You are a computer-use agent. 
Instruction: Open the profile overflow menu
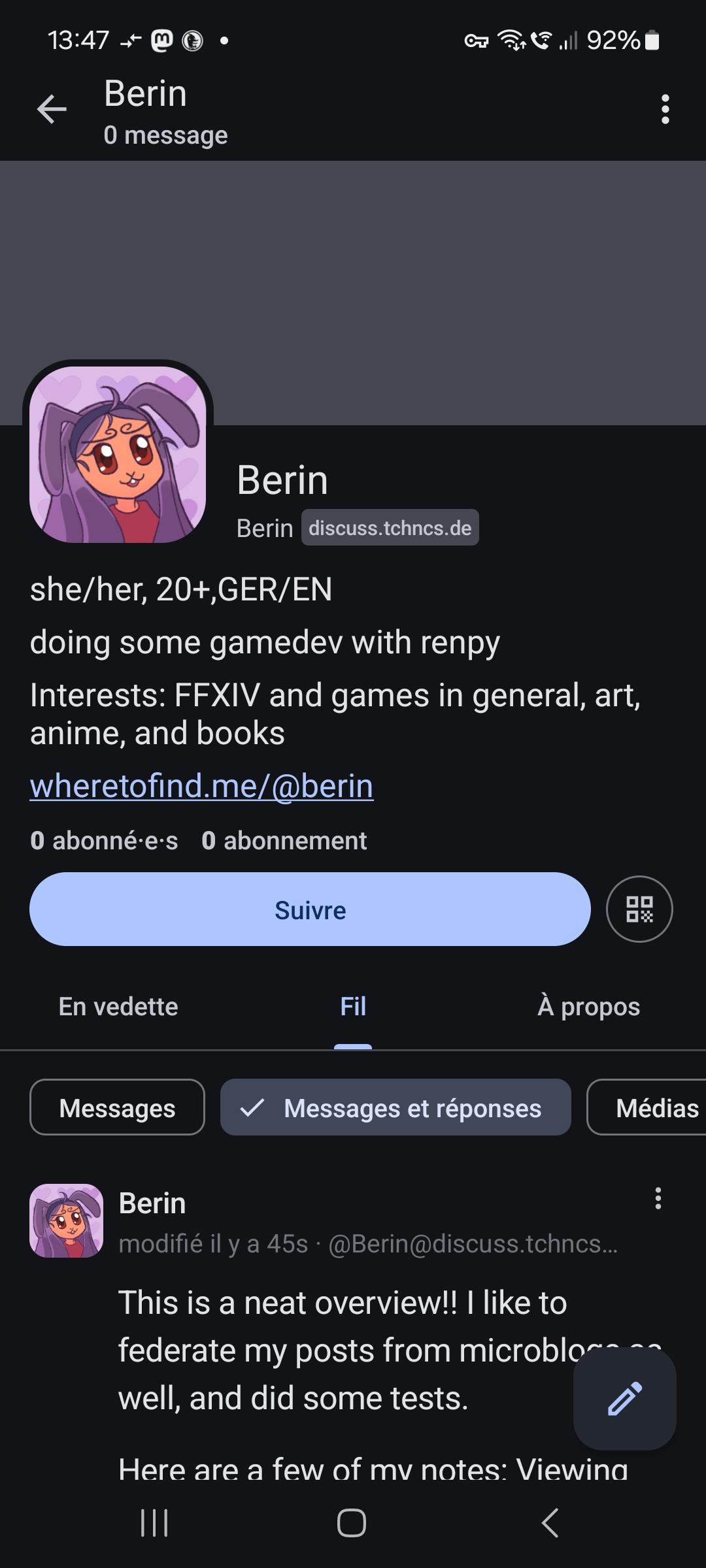(x=665, y=109)
